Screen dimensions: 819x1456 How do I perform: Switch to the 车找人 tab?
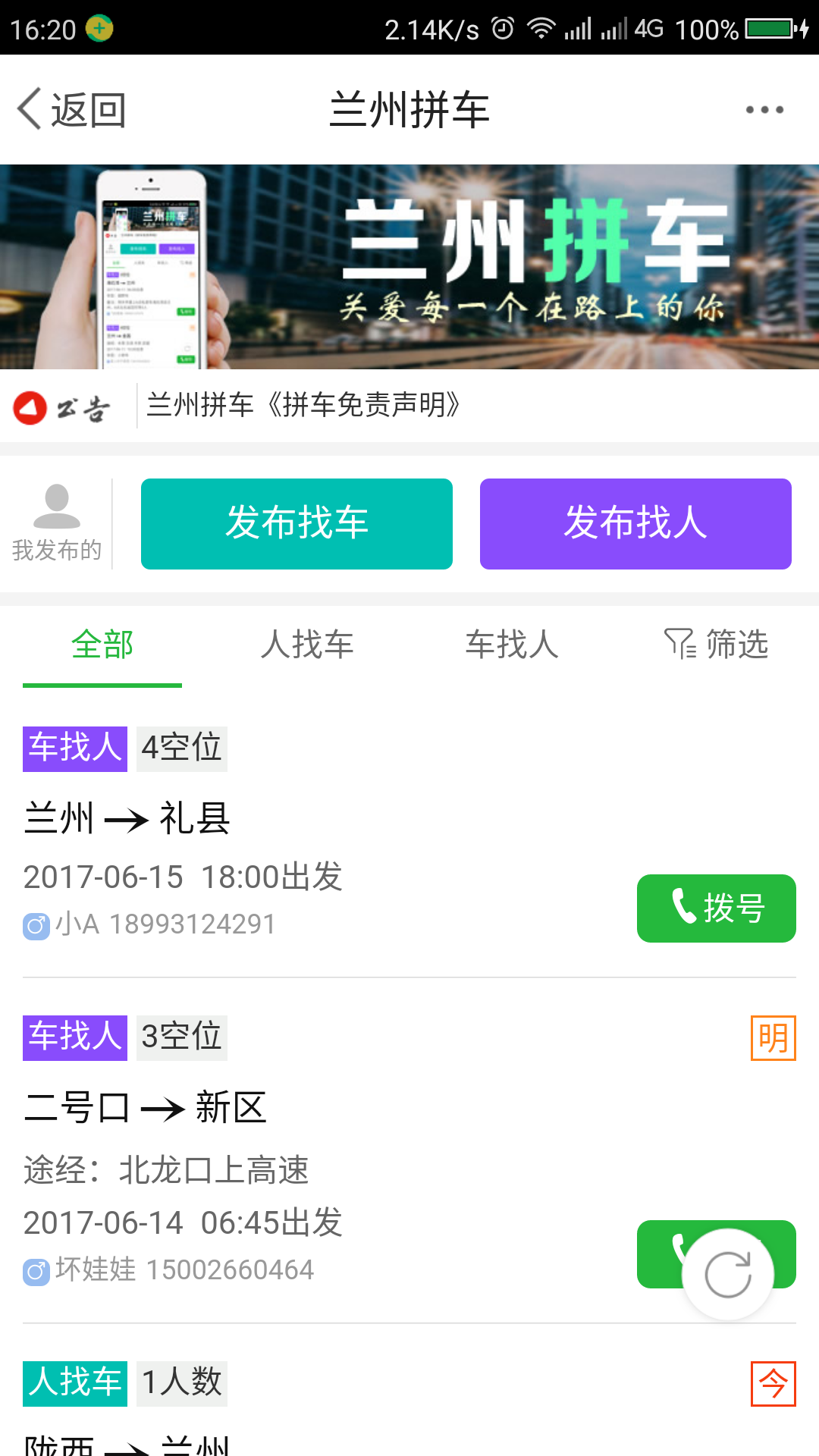point(512,645)
